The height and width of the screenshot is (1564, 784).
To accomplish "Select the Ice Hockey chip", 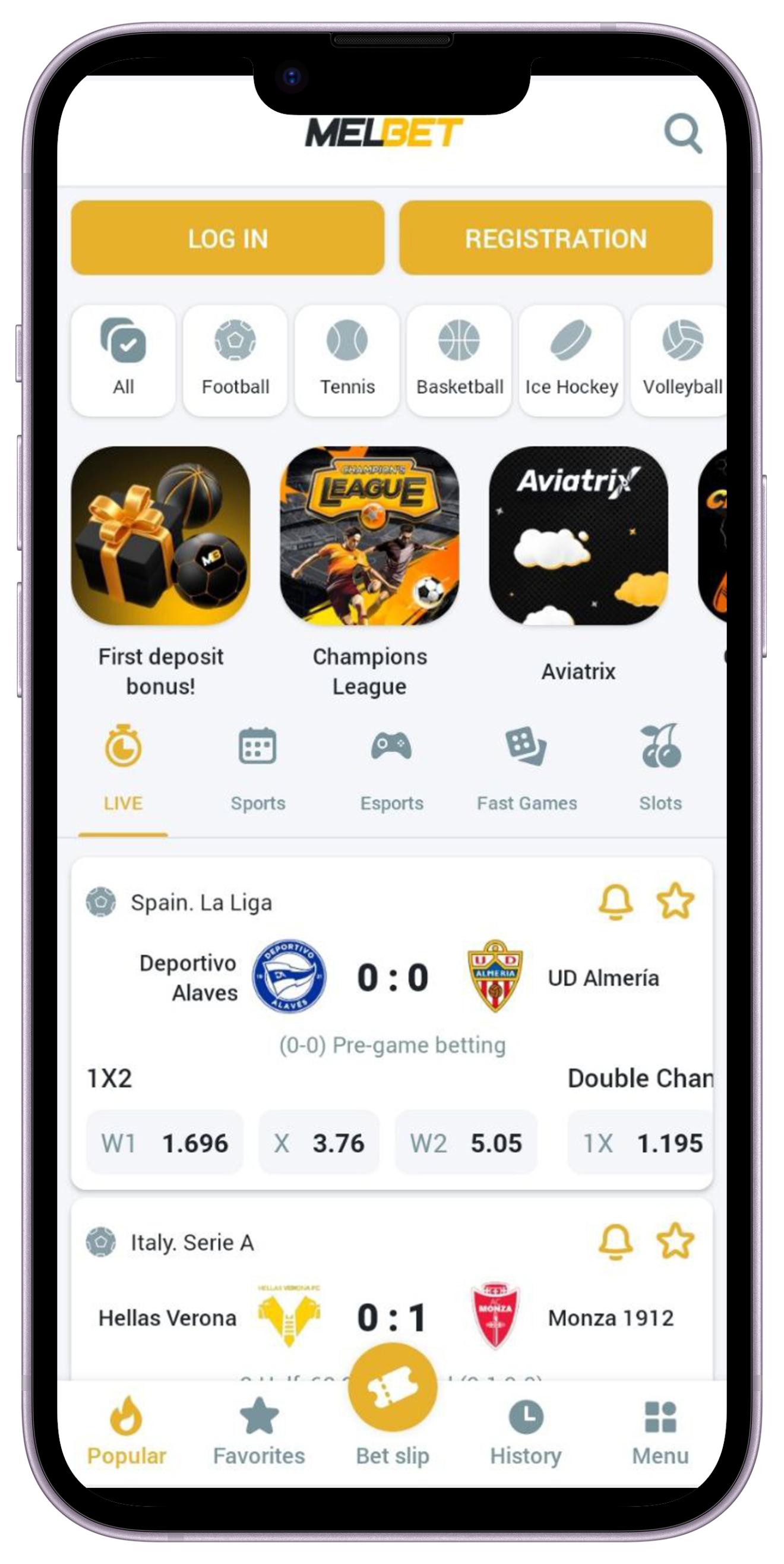I will pyautogui.click(x=571, y=360).
